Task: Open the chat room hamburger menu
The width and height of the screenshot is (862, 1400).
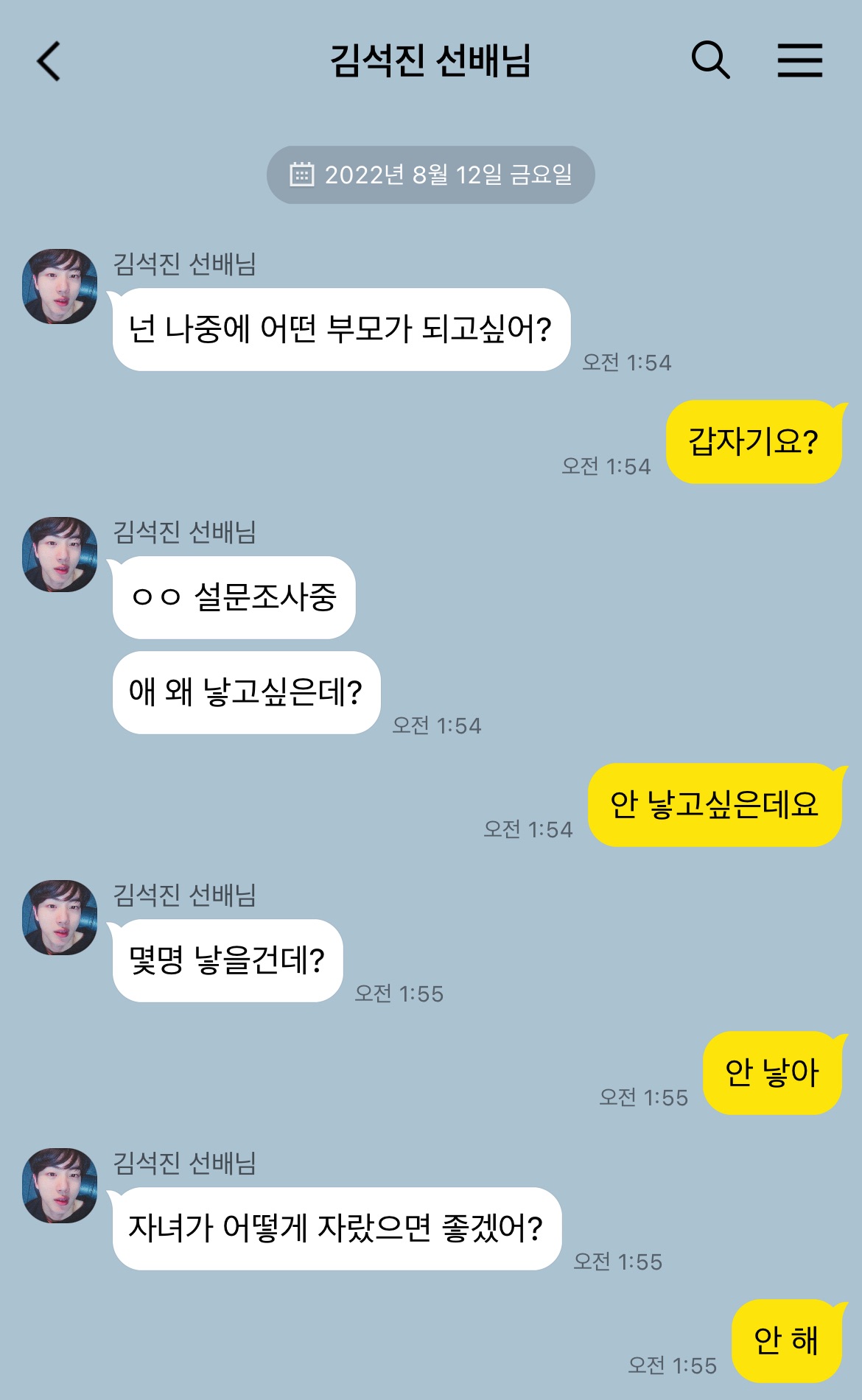Action: coord(800,60)
